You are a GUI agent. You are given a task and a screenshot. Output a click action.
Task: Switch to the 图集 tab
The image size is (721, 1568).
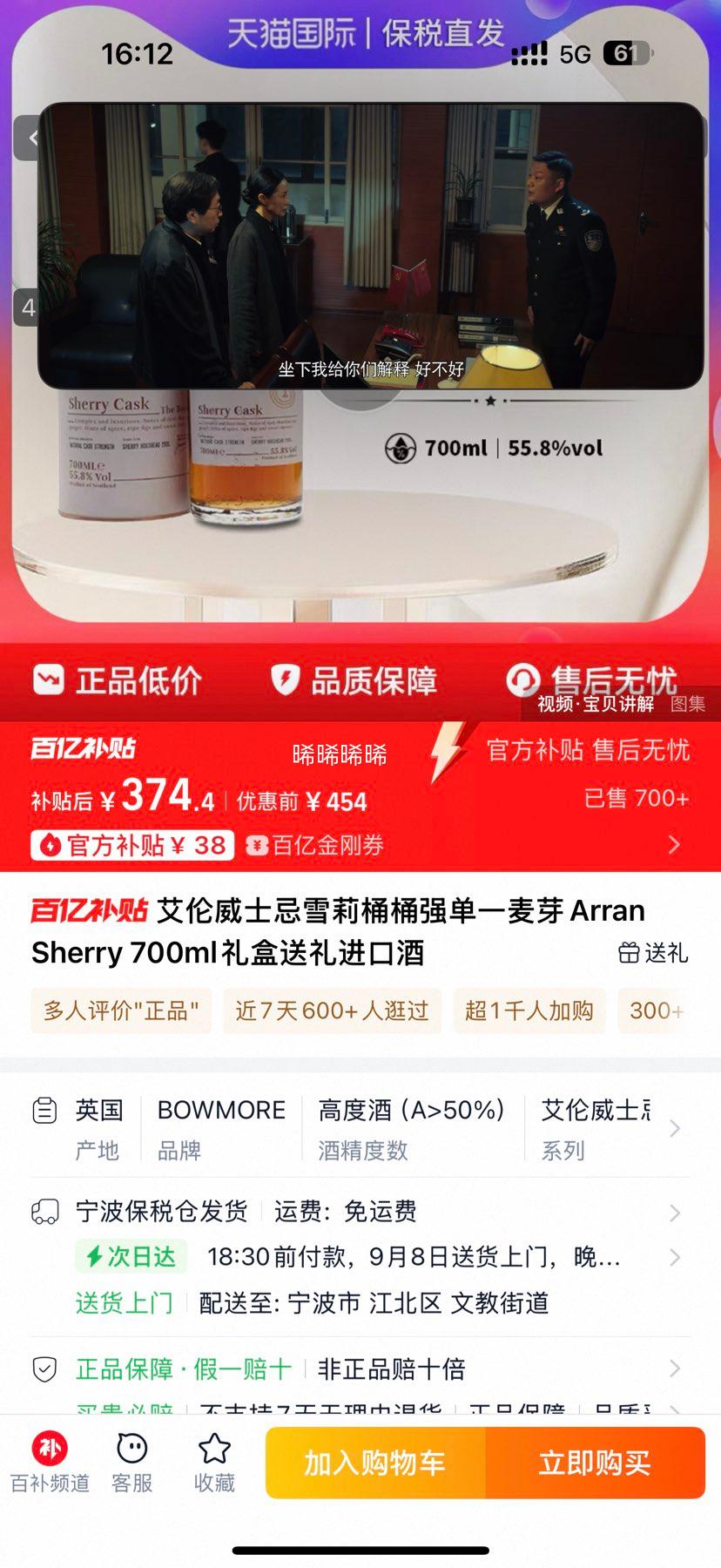[x=687, y=705]
